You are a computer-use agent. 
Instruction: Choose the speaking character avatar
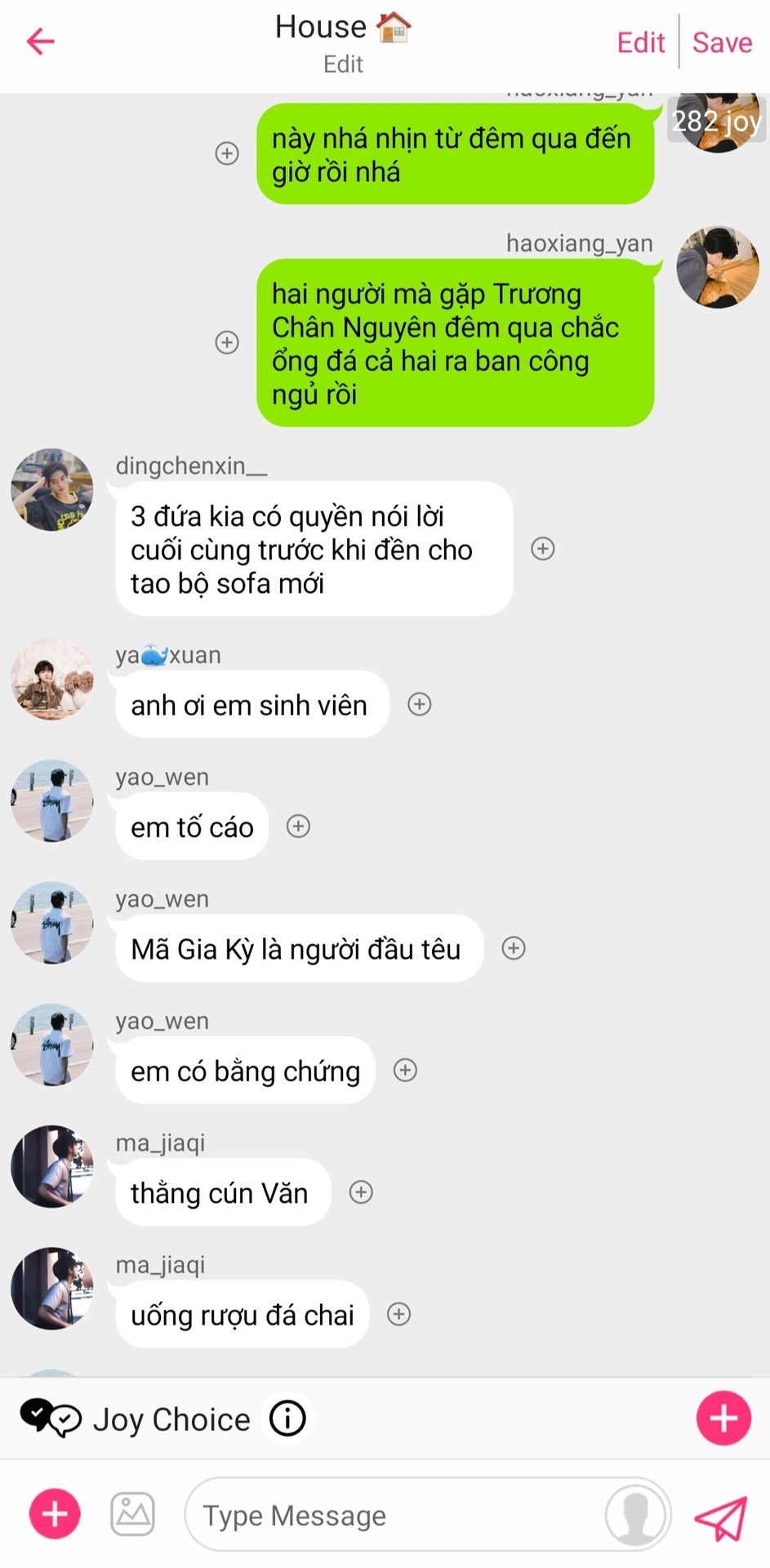point(635,1515)
